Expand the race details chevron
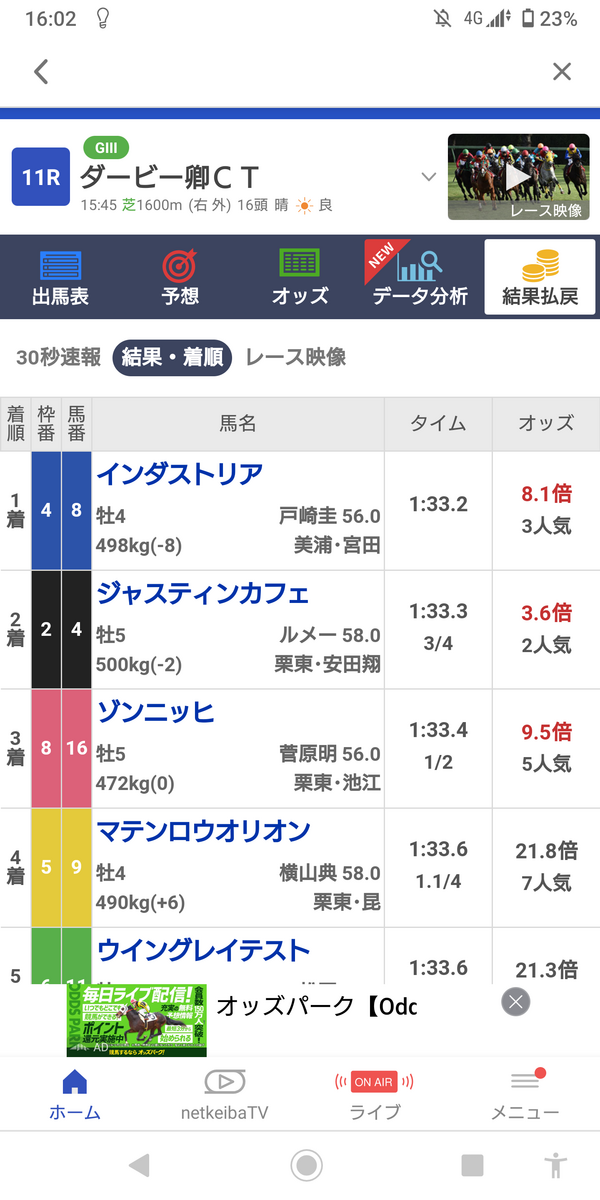This screenshot has width=600, height=1200. [428, 177]
